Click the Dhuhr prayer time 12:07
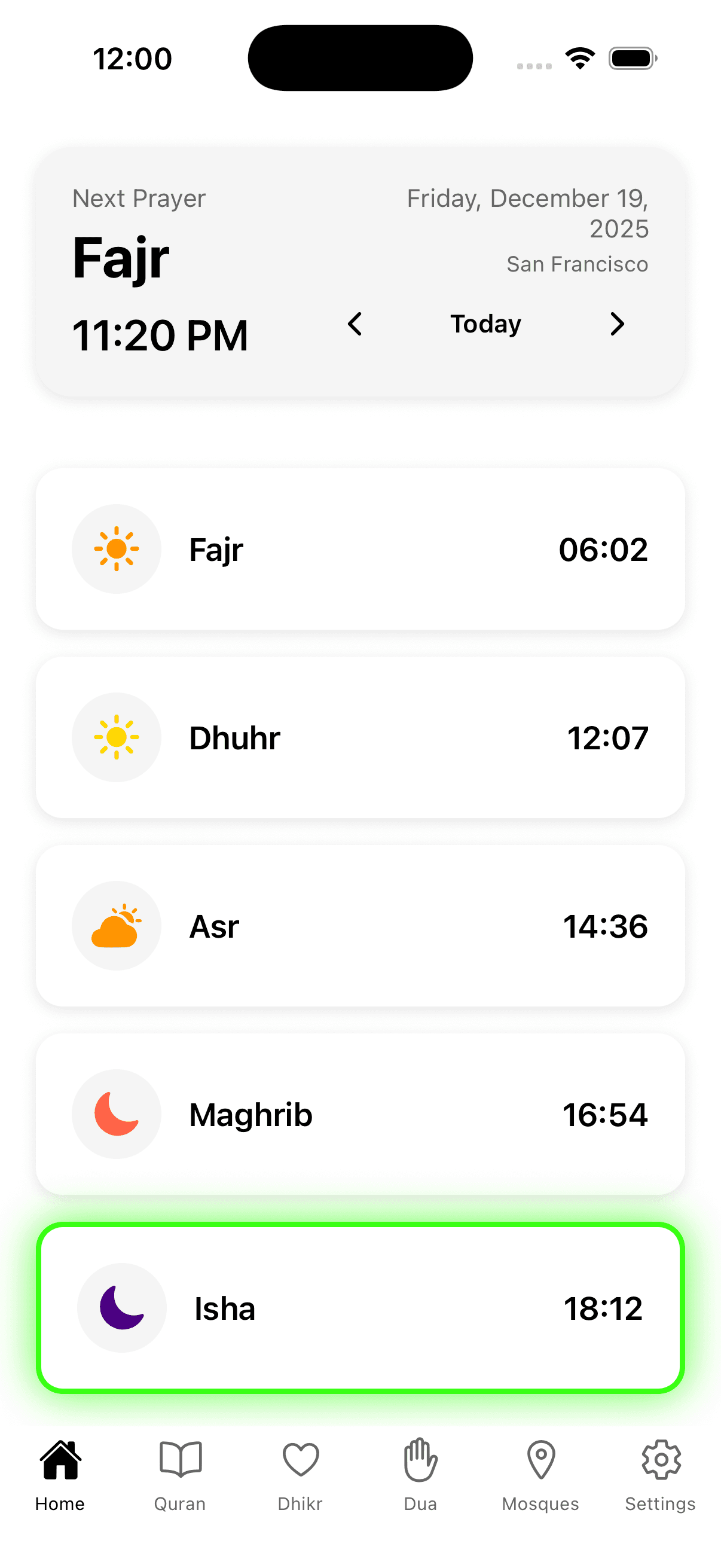721x1568 pixels. click(609, 737)
